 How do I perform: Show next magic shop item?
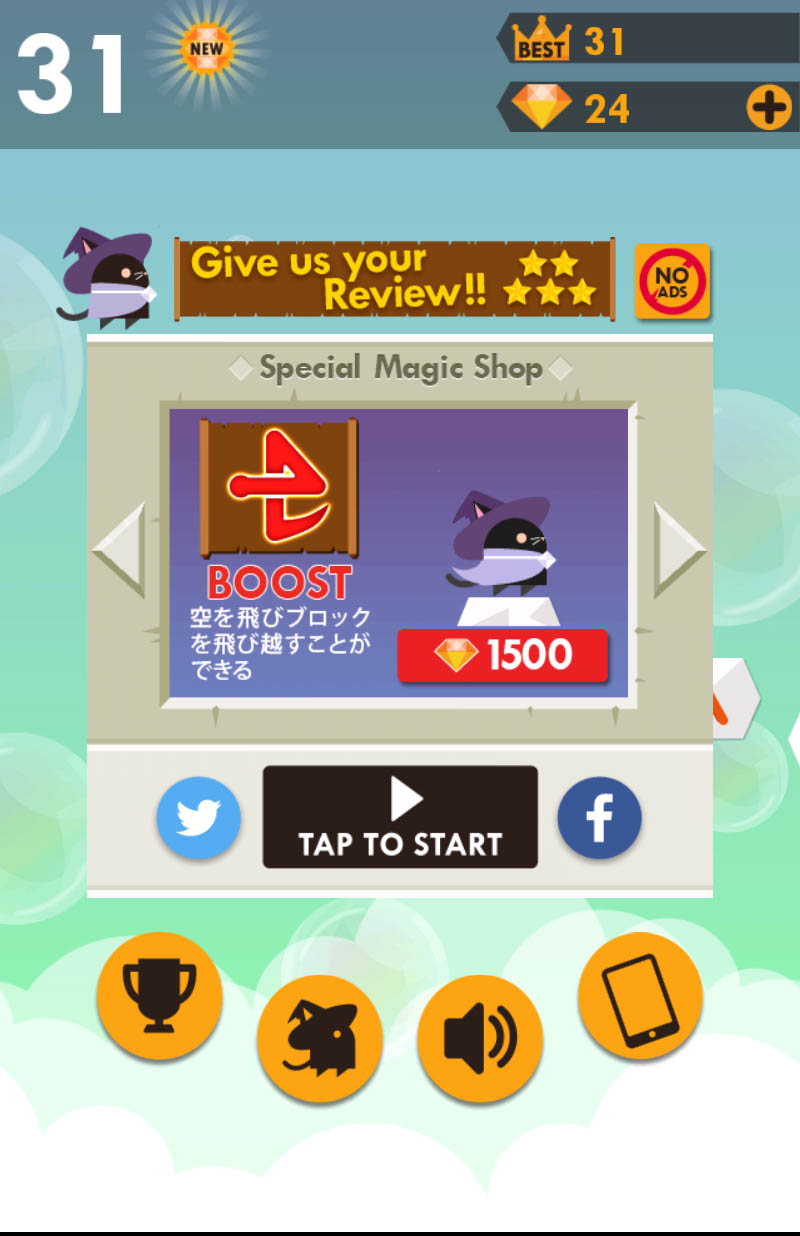pyautogui.click(x=680, y=551)
